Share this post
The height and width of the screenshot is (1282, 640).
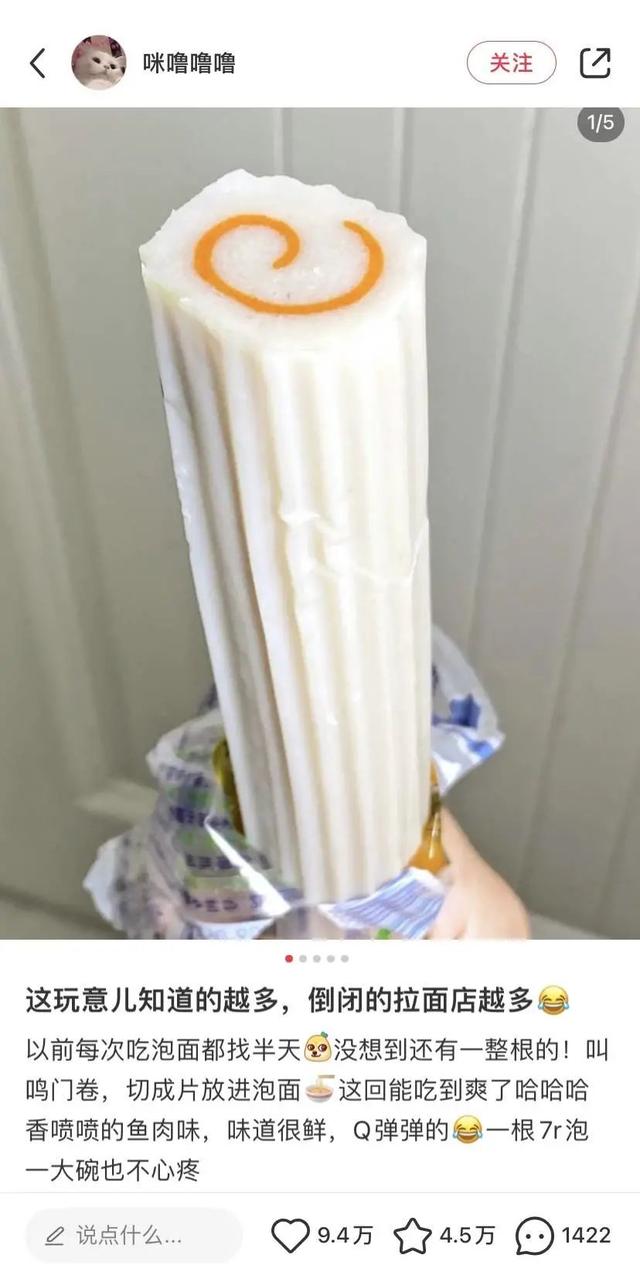pyautogui.click(x=595, y=63)
